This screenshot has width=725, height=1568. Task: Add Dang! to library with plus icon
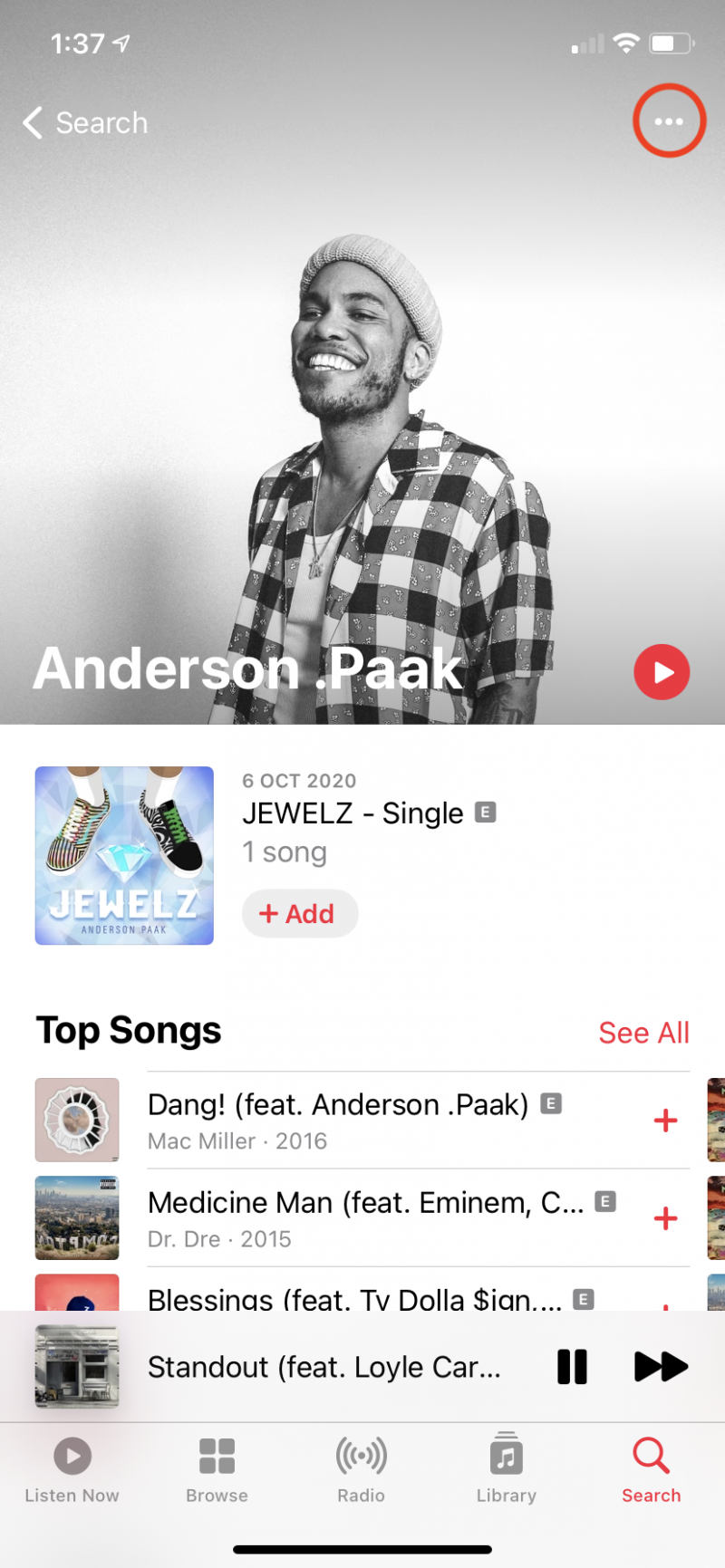(x=664, y=1121)
